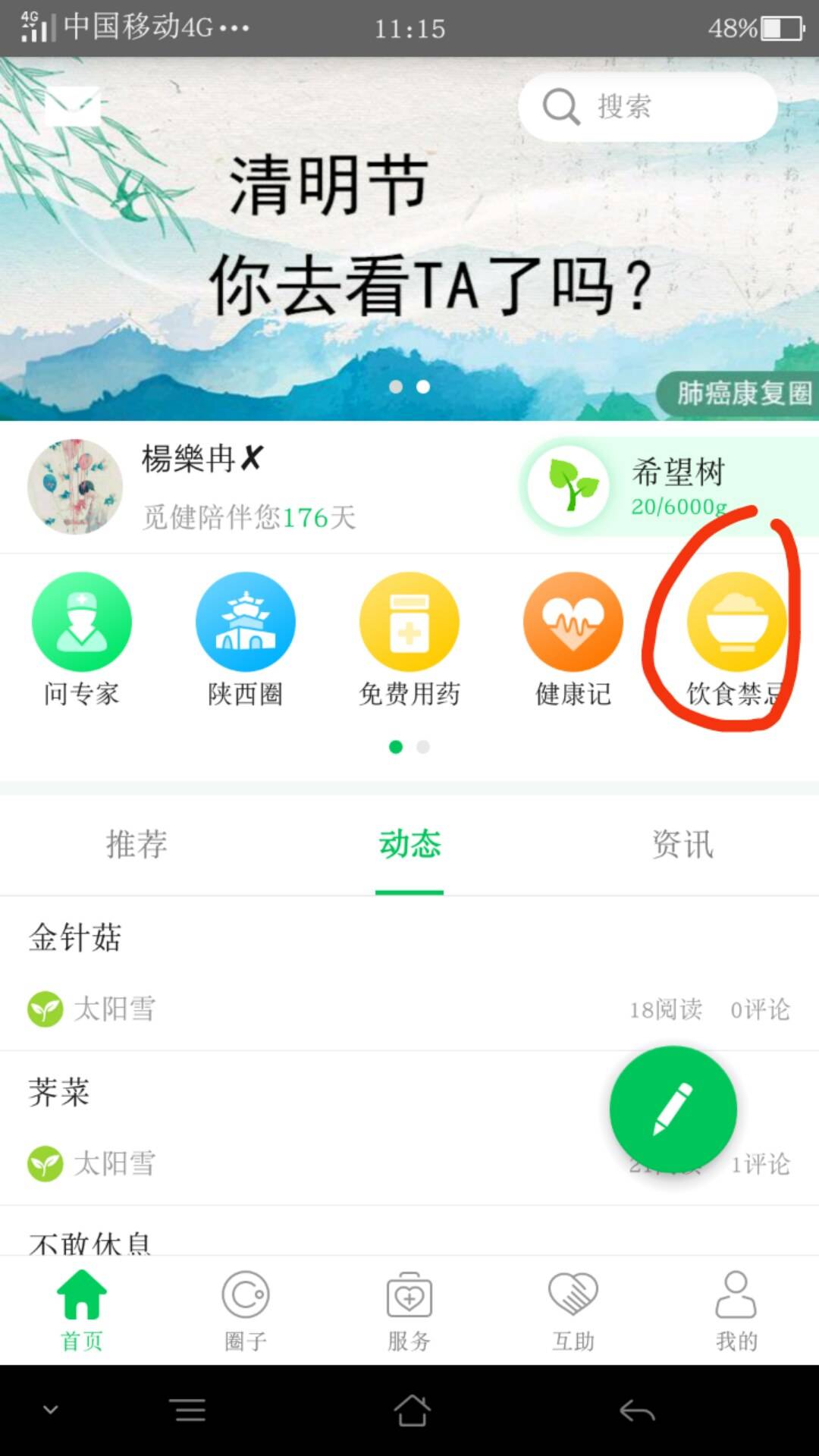Screen dimensions: 819x1456
Task: Open 免费用药 shortcut
Action: click(409, 639)
